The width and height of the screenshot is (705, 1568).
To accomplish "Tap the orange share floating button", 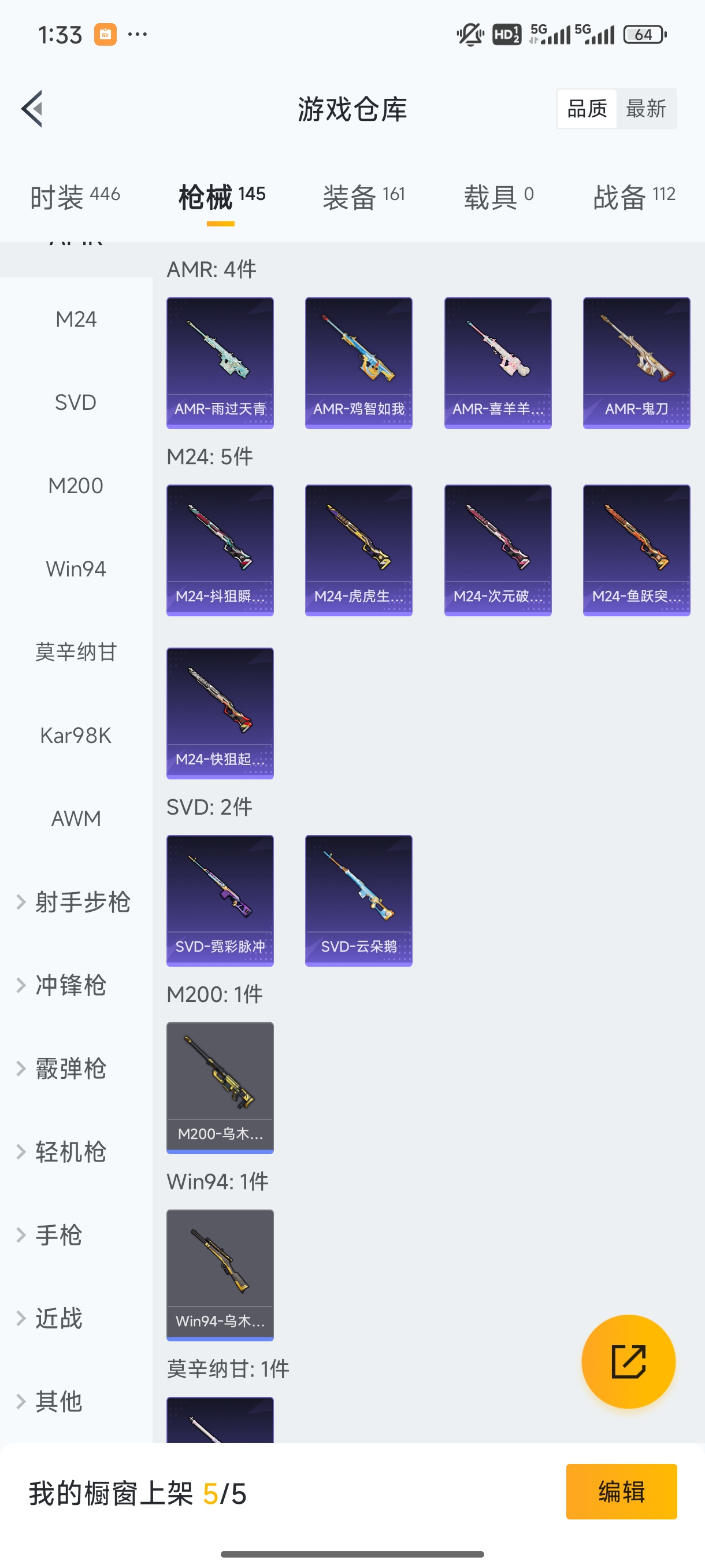I will coord(628,1362).
